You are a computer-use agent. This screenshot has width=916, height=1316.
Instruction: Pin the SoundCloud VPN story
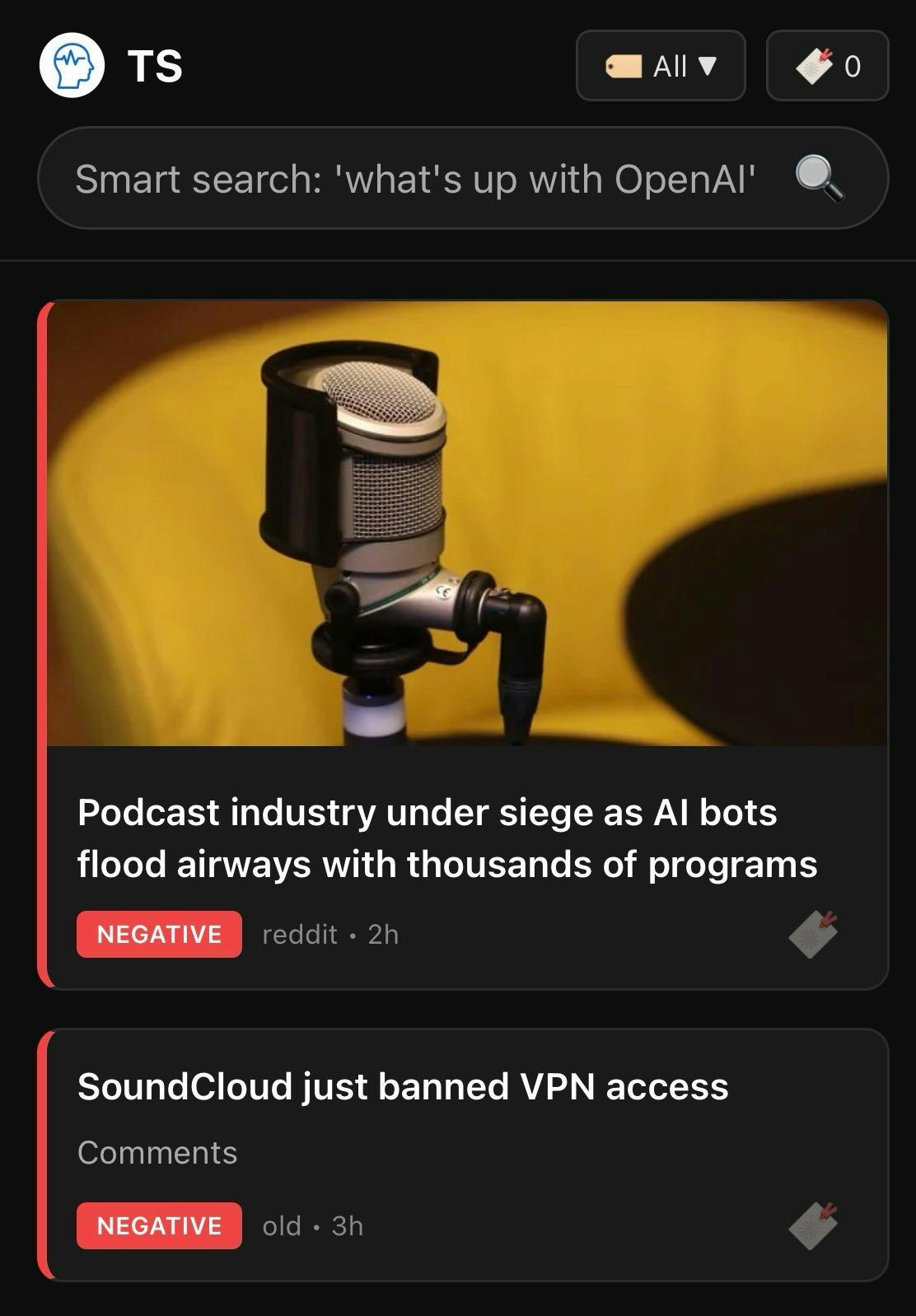813,1225
